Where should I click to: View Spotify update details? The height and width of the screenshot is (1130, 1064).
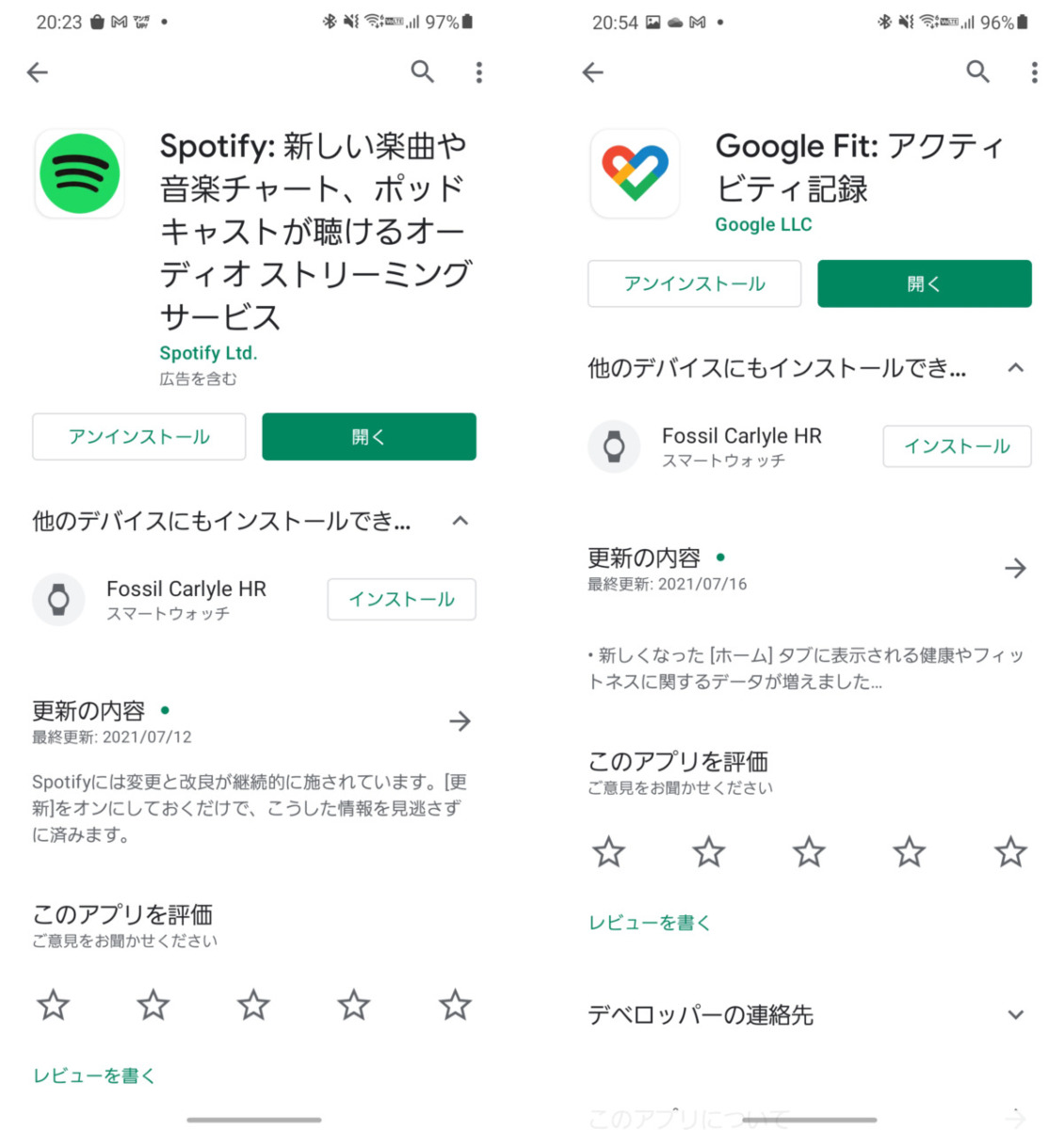point(459,721)
